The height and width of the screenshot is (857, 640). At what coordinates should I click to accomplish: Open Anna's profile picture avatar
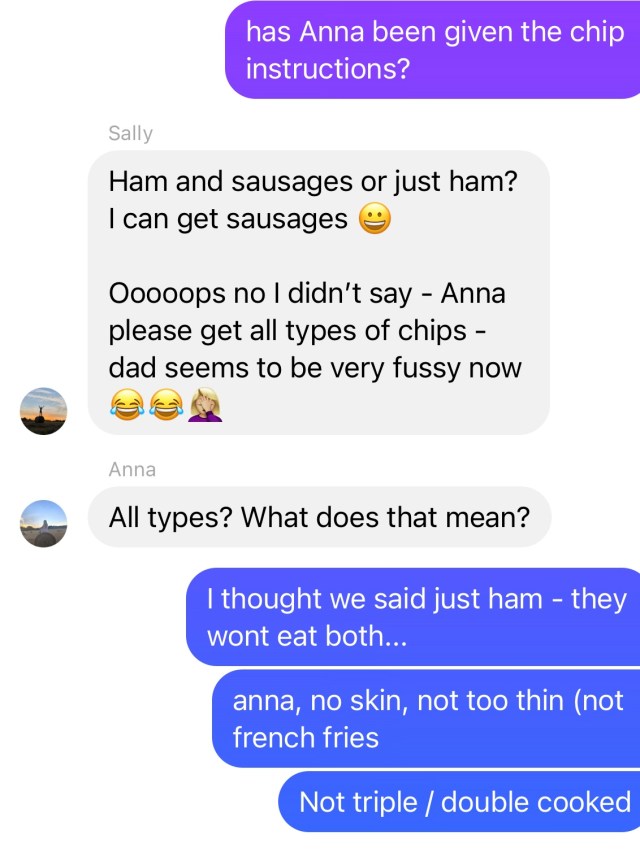43,523
